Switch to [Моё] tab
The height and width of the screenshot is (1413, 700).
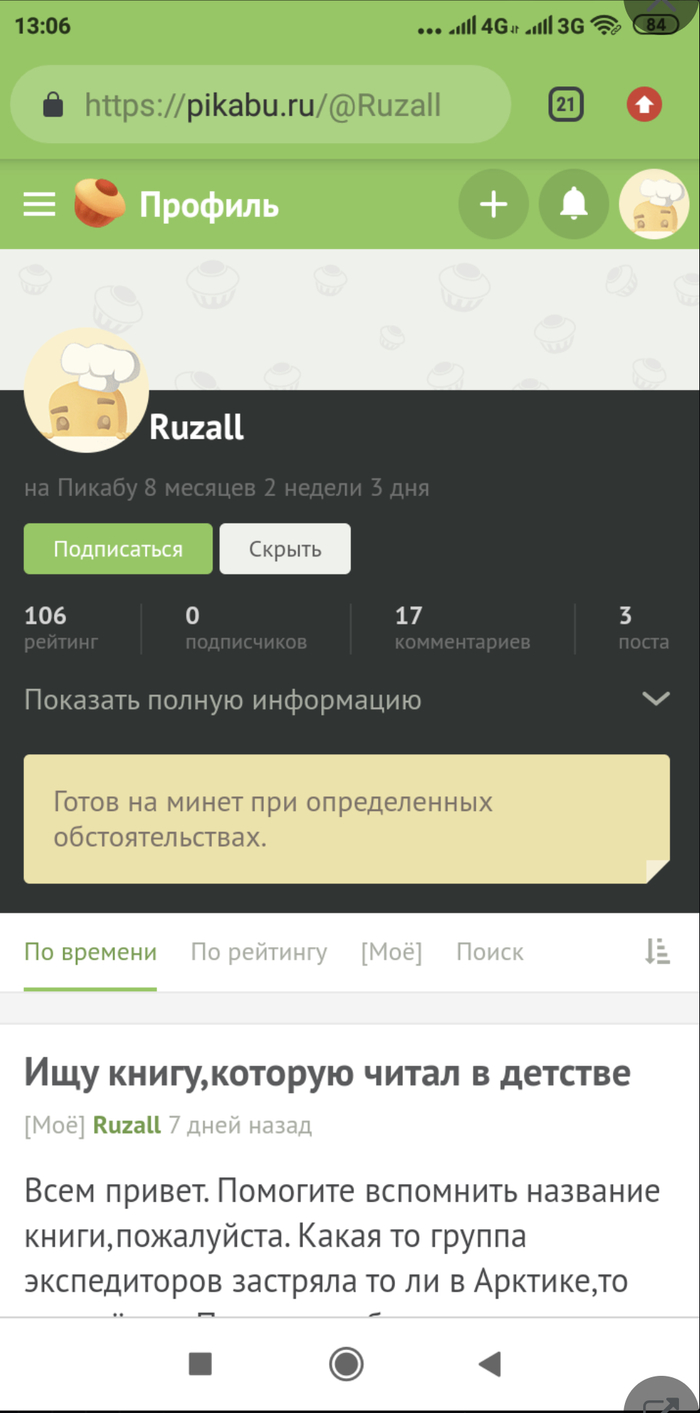click(391, 952)
